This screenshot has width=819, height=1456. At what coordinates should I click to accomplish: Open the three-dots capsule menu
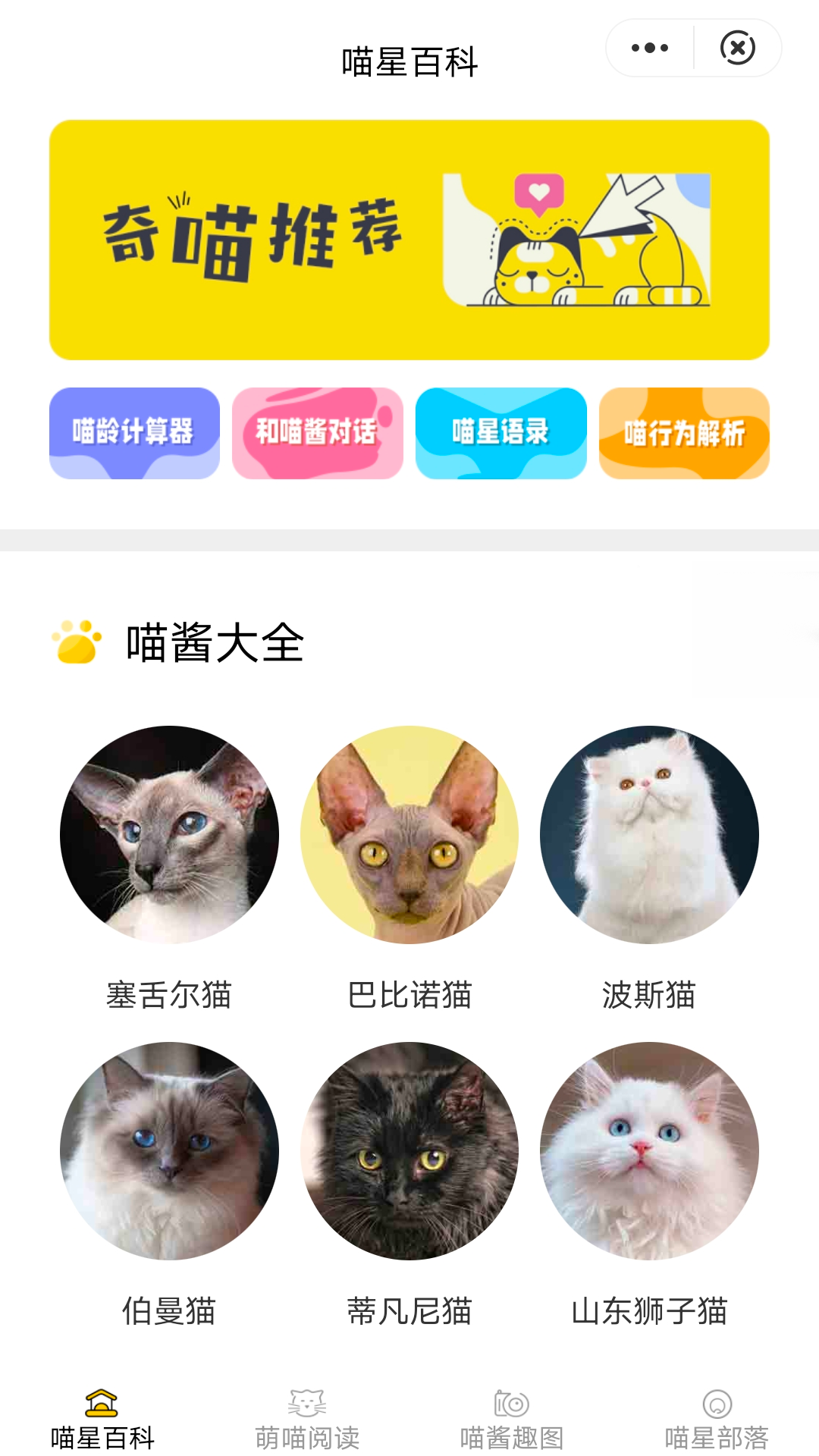tap(648, 47)
